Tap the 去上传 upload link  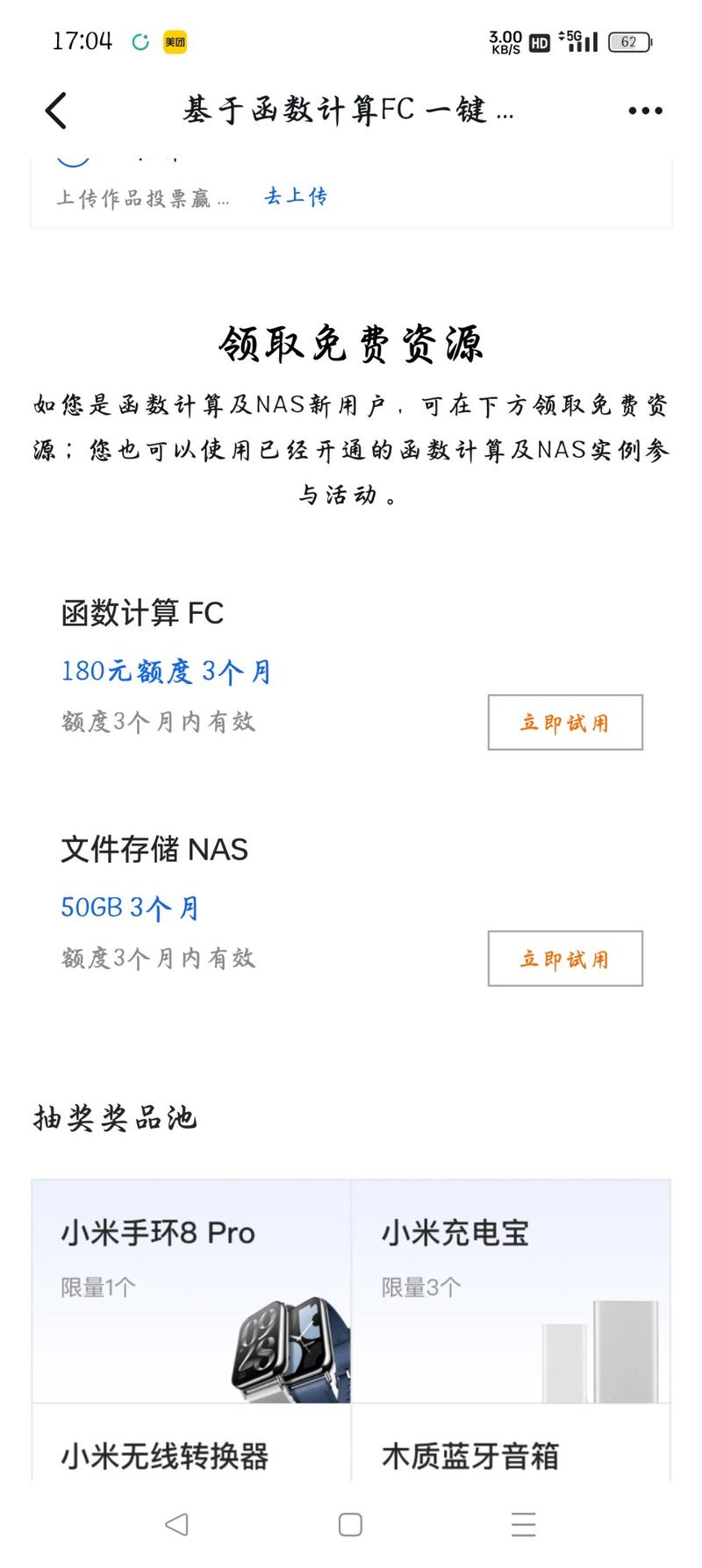(297, 196)
